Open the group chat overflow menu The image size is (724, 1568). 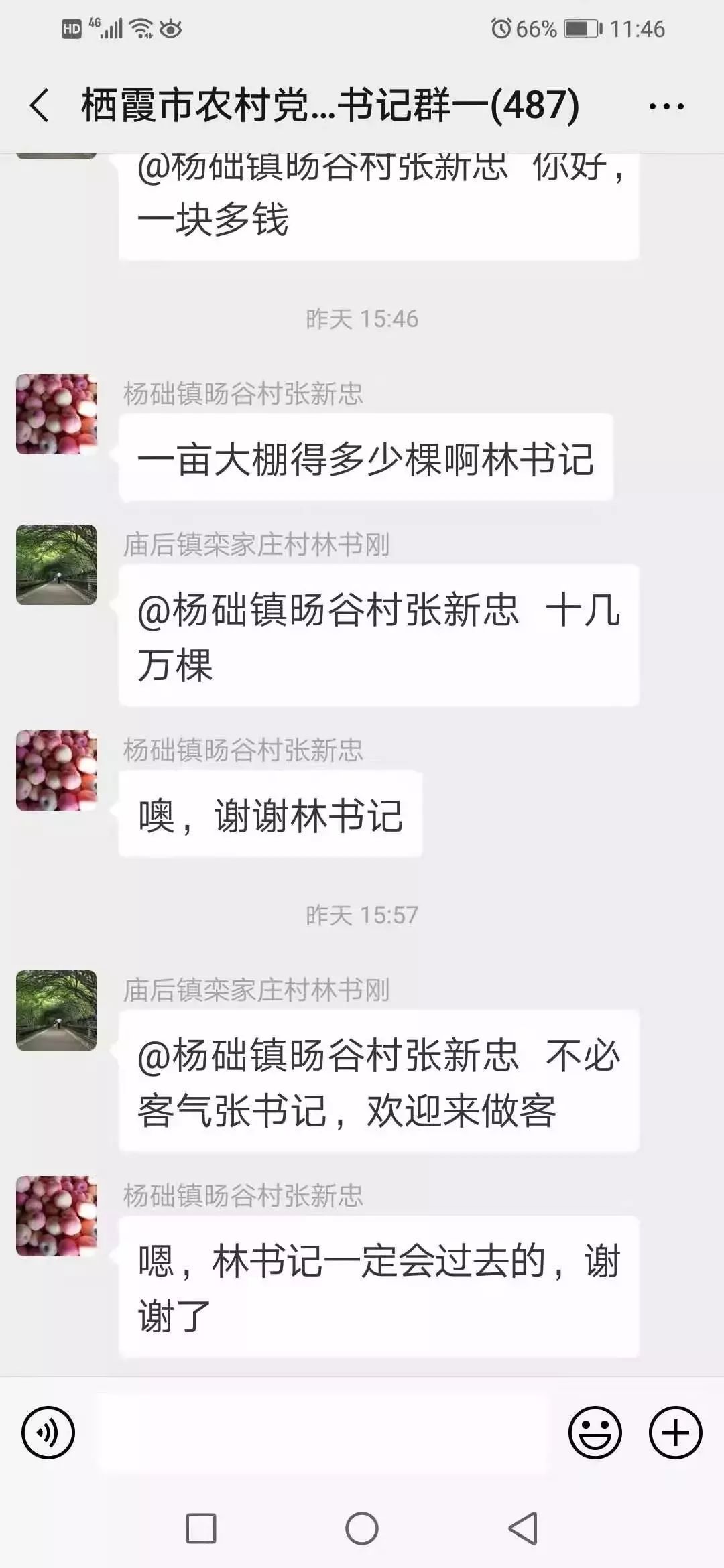tap(666, 106)
